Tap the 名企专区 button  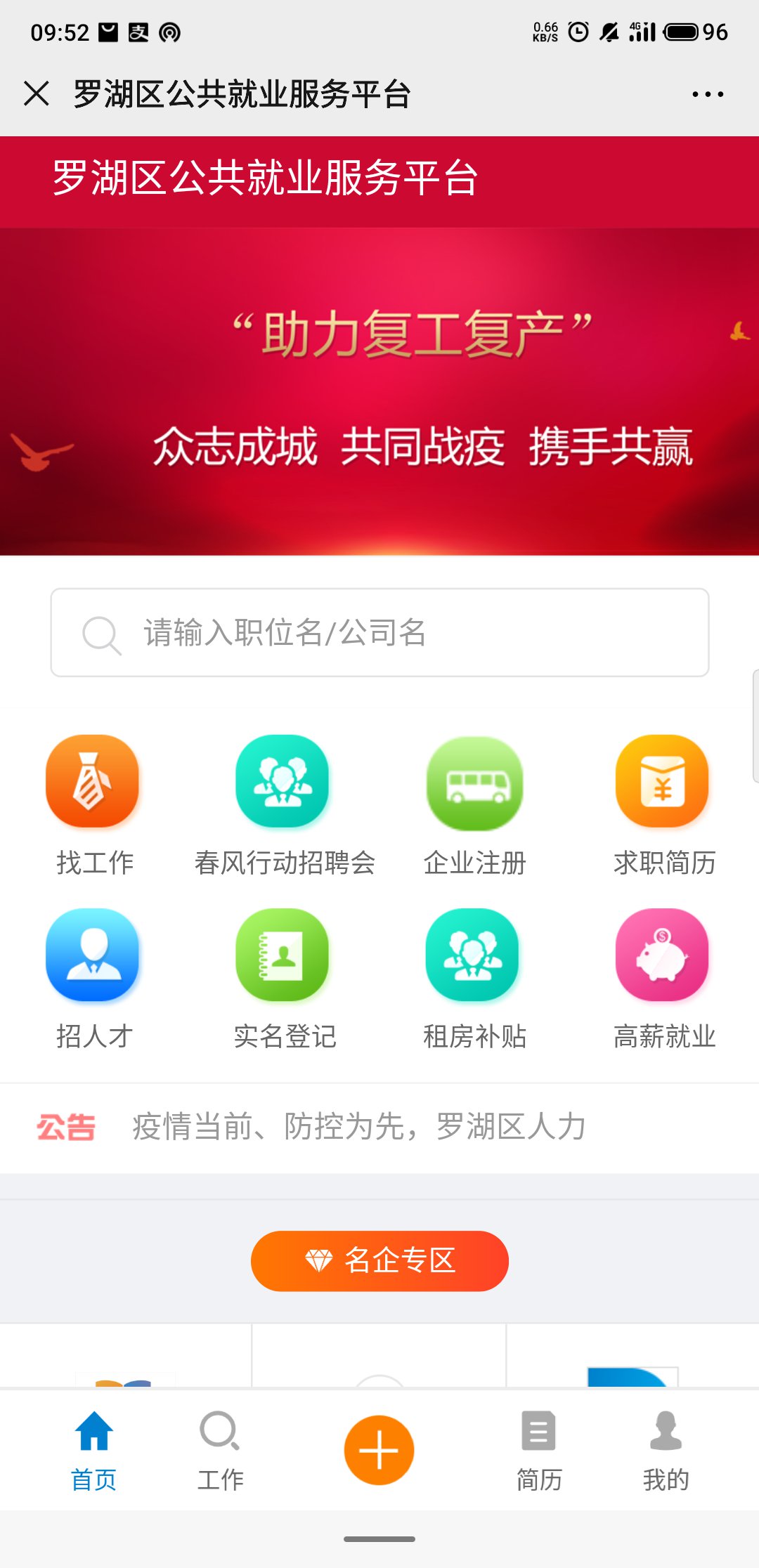379,1261
